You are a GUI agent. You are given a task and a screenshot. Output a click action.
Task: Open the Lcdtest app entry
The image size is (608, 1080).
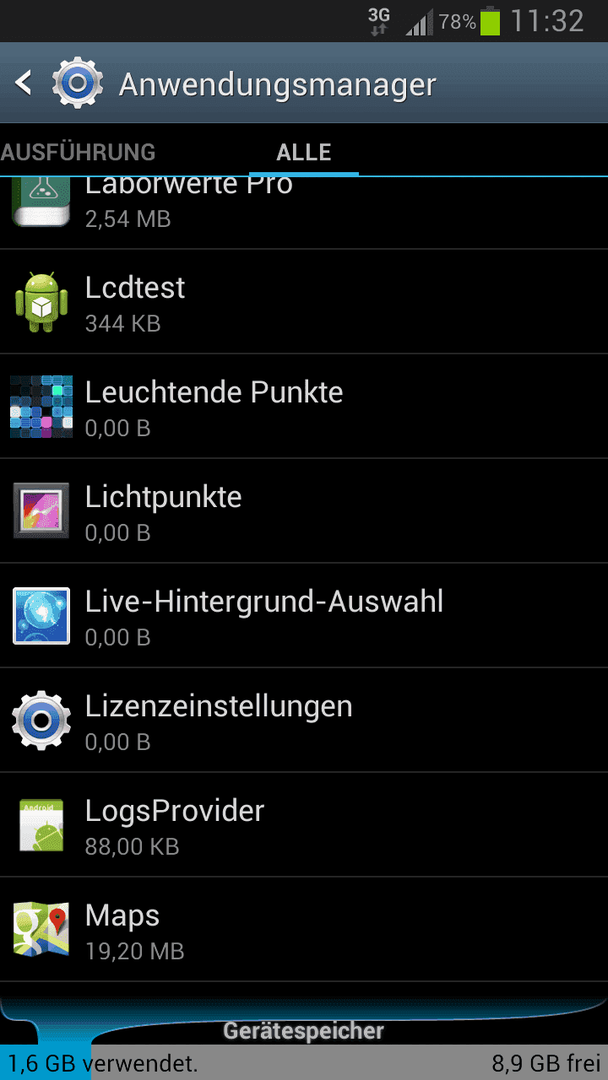304,302
